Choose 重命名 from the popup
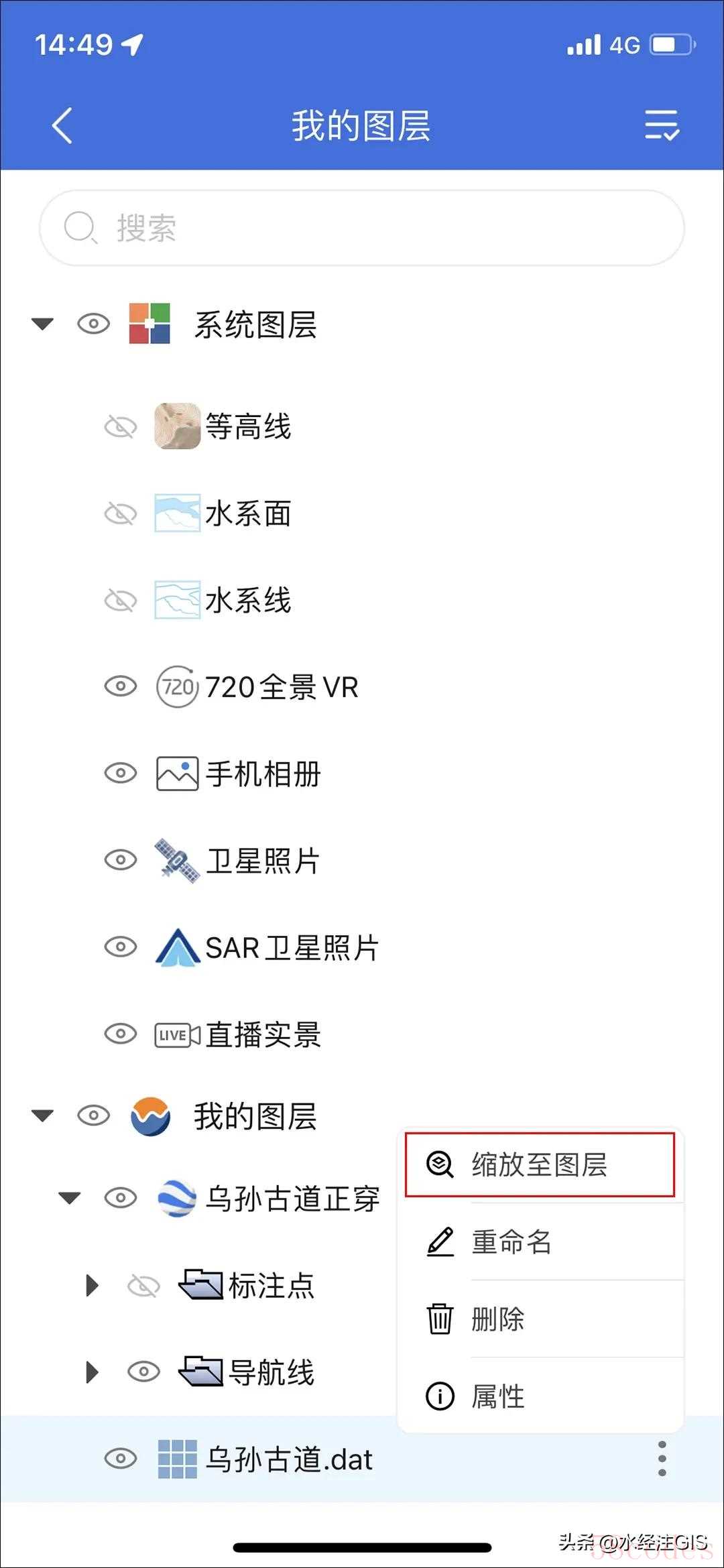 (x=540, y=1242)
